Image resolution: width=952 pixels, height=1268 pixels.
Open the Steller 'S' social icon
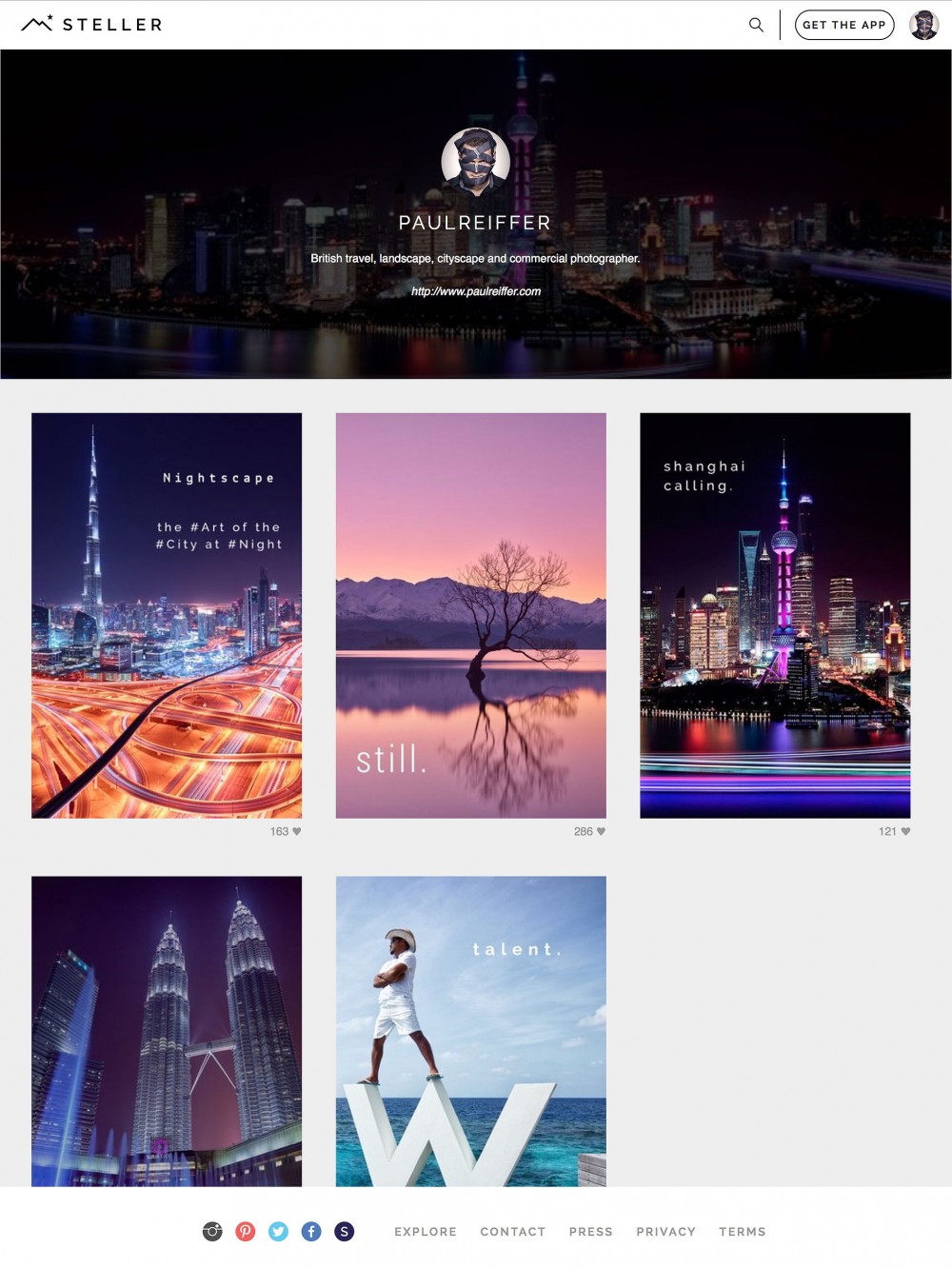click(343, 1231)
